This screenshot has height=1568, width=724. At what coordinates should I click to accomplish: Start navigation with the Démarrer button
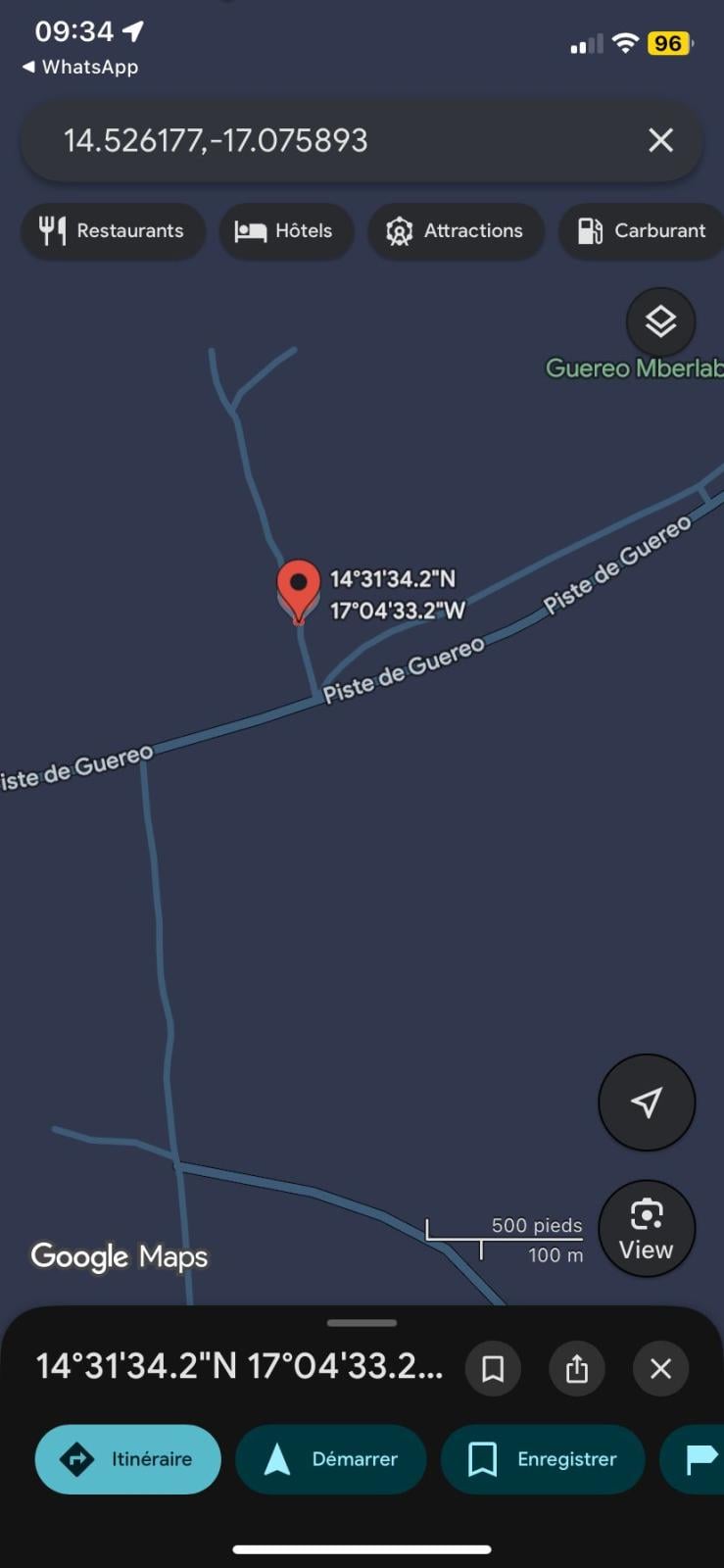click(330, 1459)
